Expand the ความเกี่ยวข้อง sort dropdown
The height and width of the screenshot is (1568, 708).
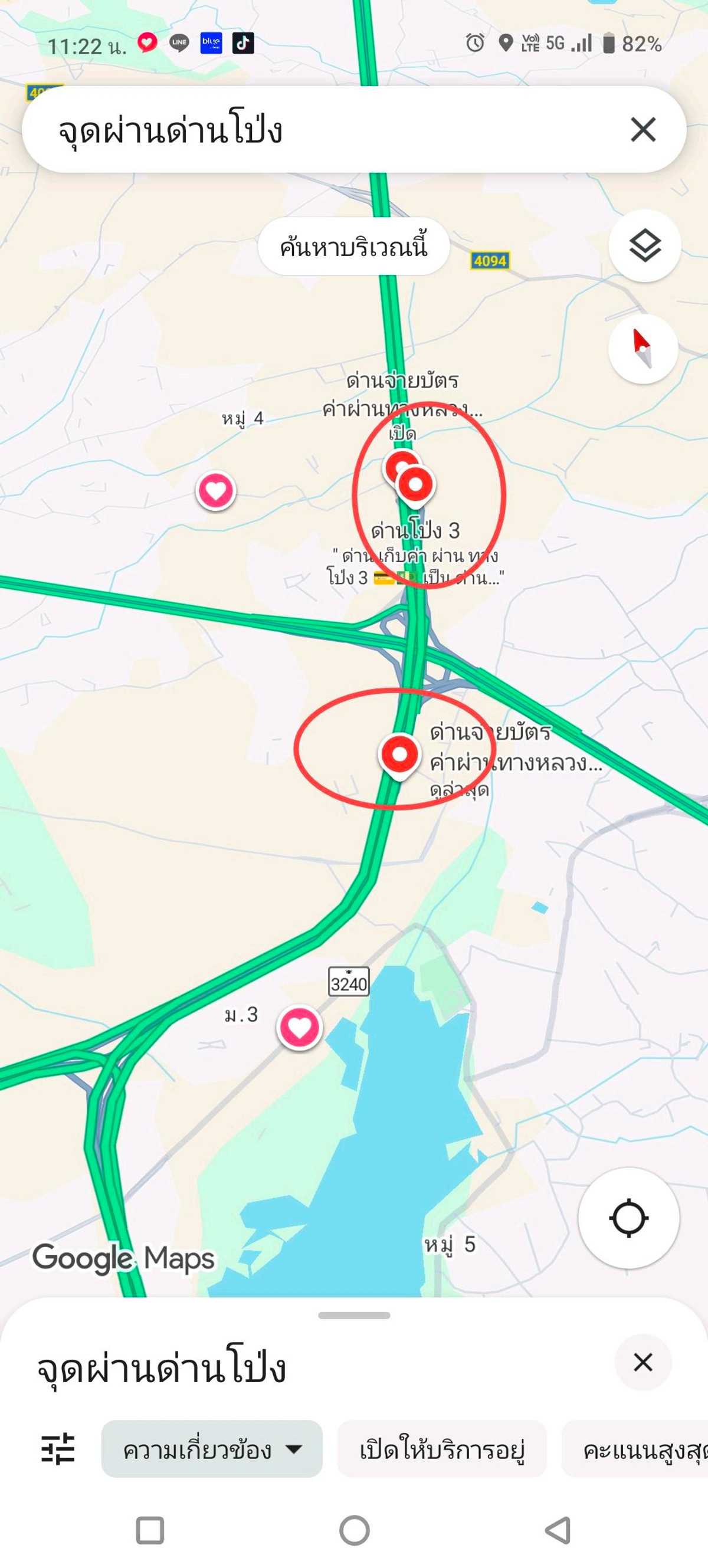[212, 1449]
